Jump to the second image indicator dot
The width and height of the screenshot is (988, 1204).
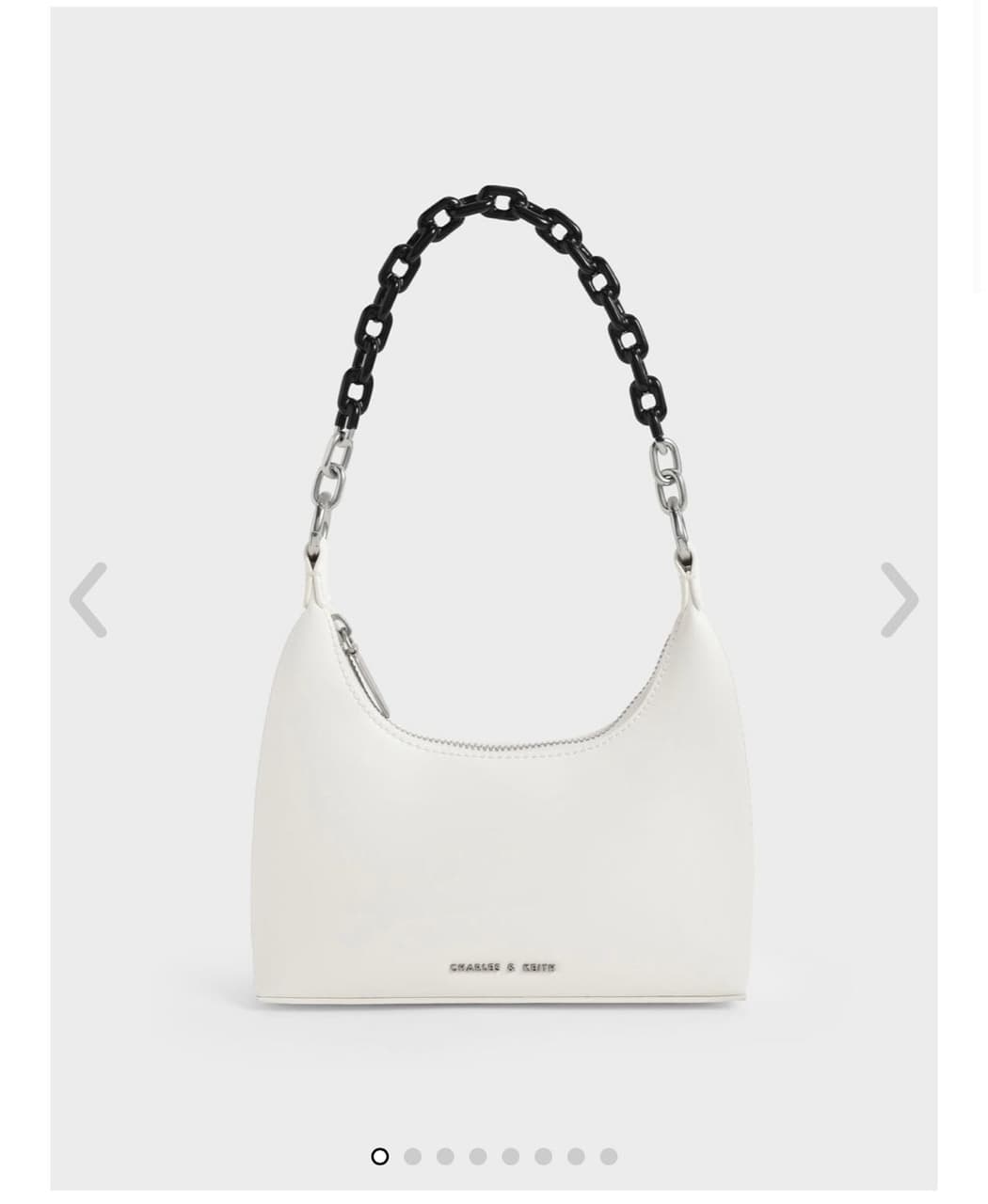(x=412, y=1156)
